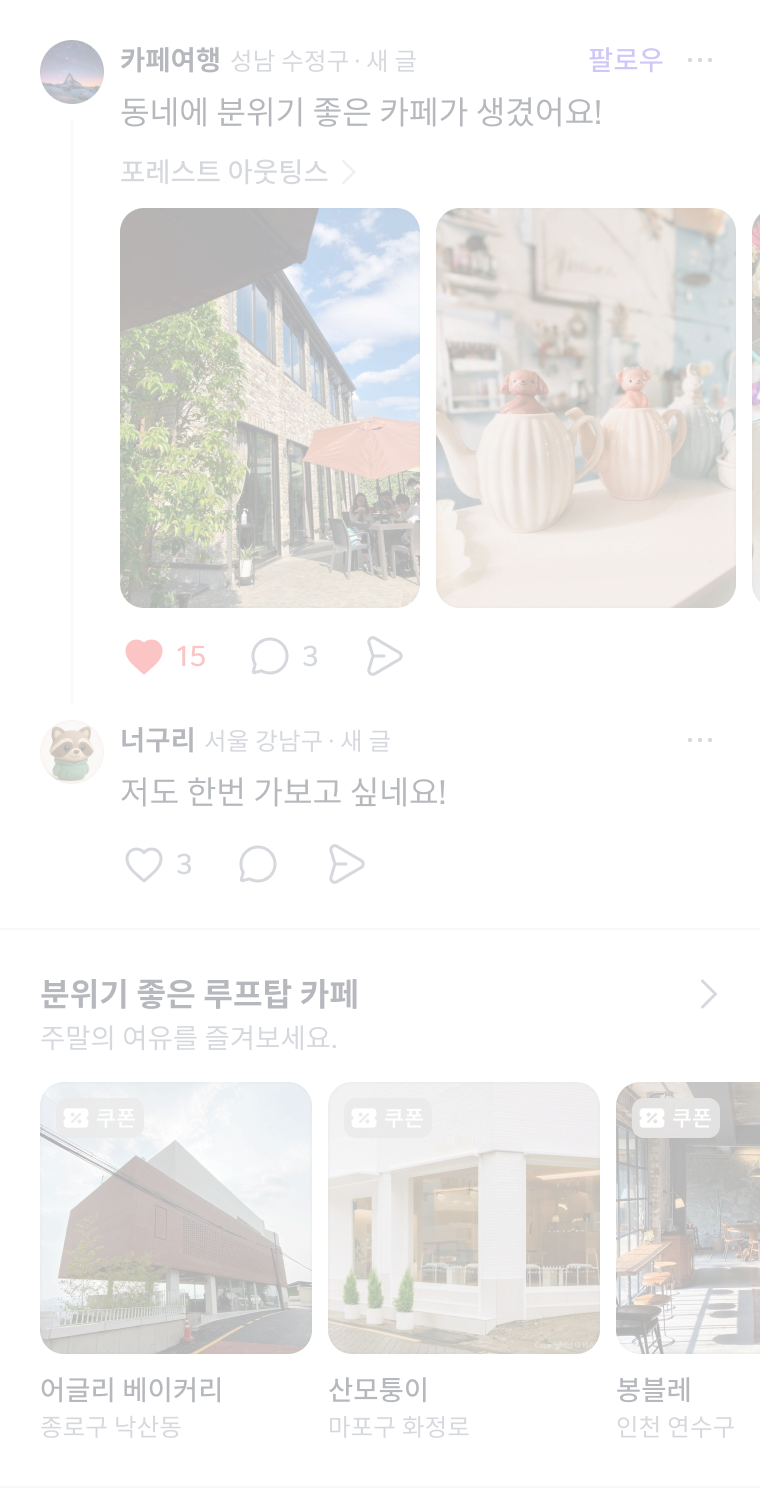Screen dimensions: 760x1488
Task: Open overflow menu on 너구리's comment
Action: click(x=700, y=740)
